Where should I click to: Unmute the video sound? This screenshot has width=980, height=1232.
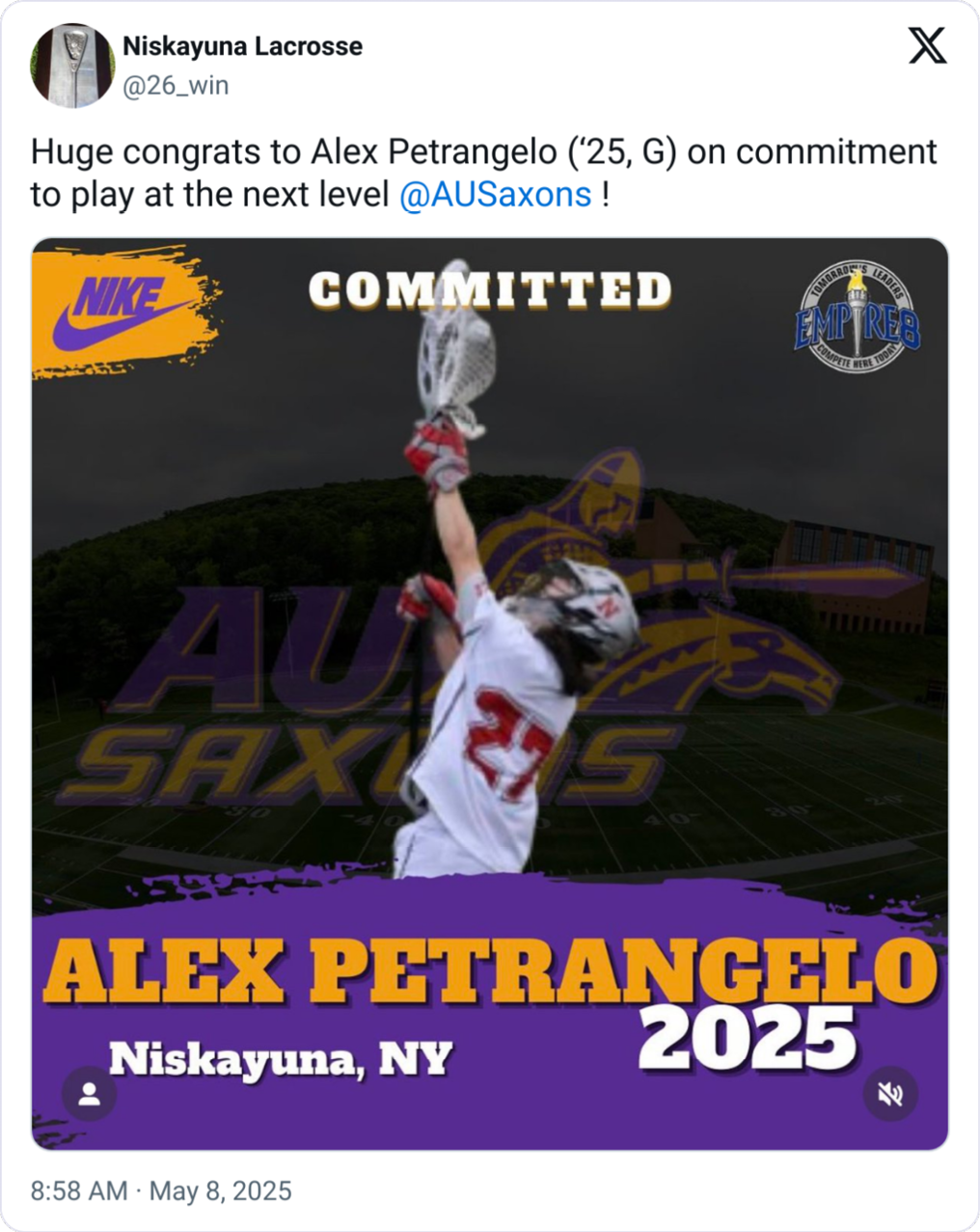coord(890,1094)
